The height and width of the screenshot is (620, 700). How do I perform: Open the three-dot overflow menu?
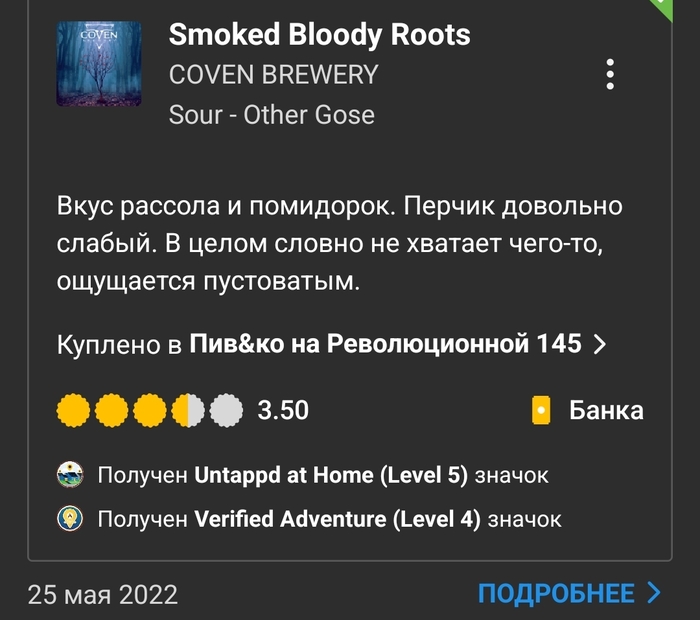[610, 74]
